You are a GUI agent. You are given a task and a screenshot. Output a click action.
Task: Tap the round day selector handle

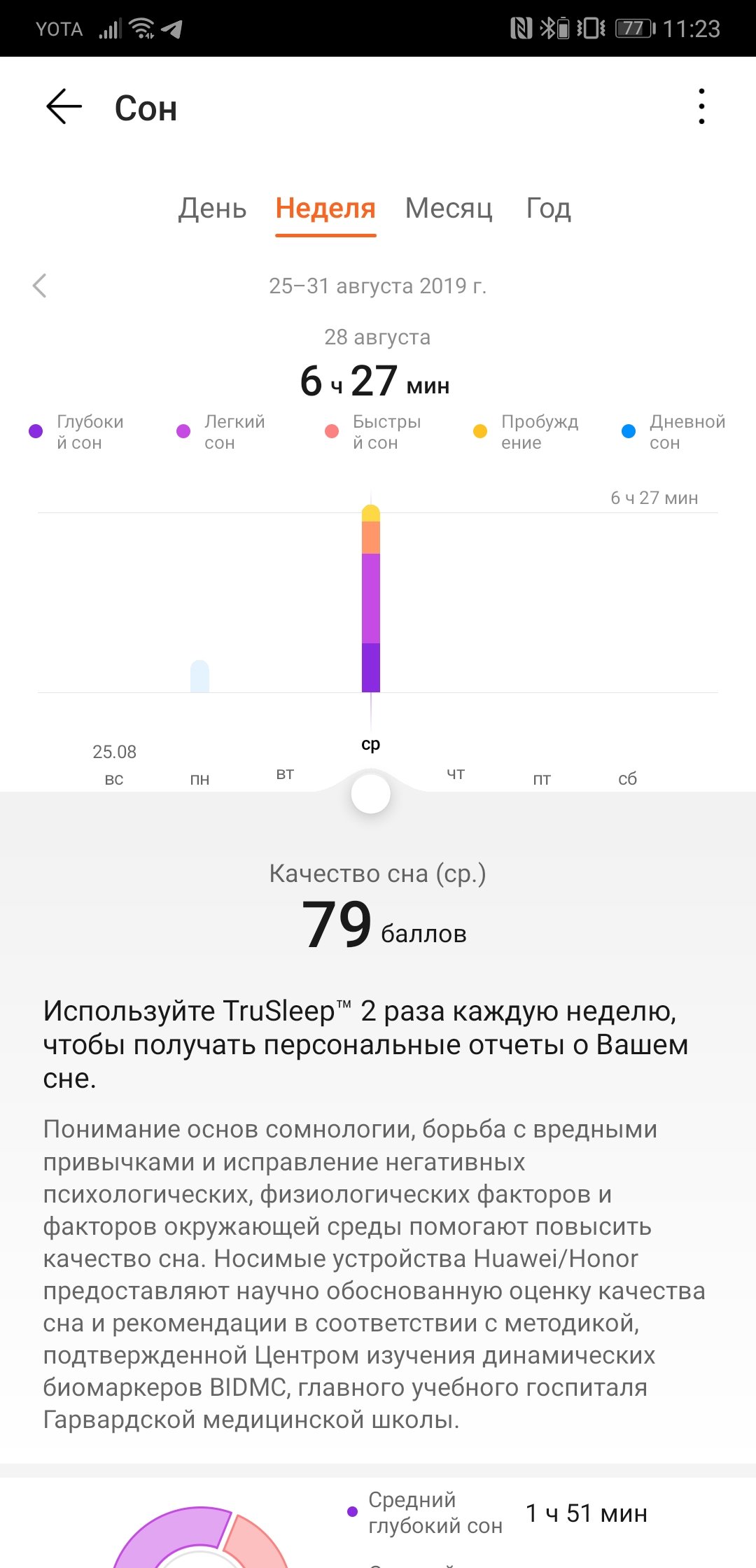point(371,794)
